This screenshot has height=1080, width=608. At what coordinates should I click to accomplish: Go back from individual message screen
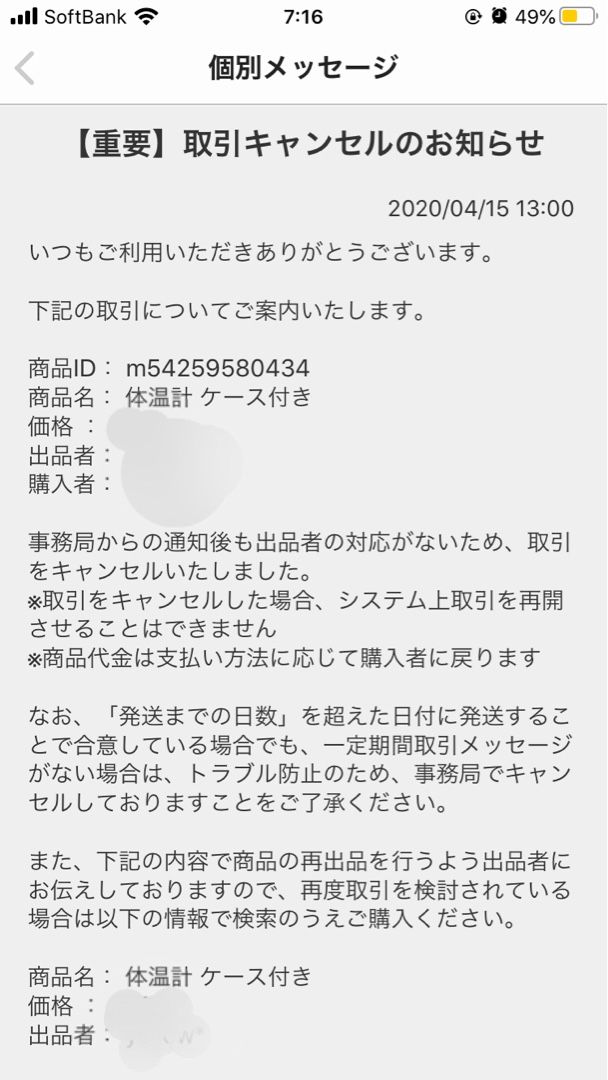click(25, 68)
